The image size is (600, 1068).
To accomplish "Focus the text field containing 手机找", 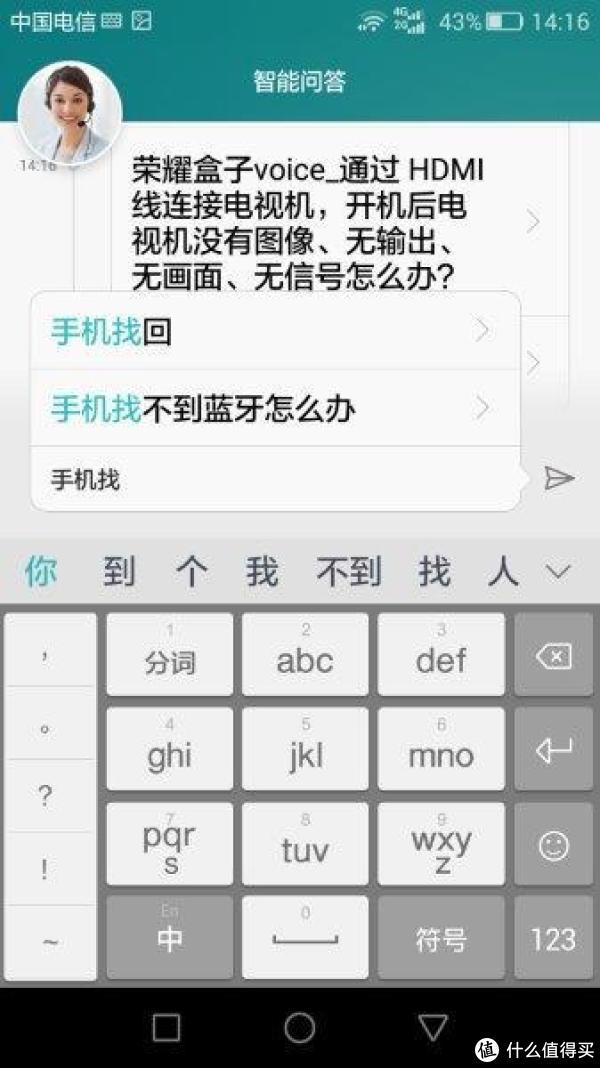I will click(x=275, y=480).
